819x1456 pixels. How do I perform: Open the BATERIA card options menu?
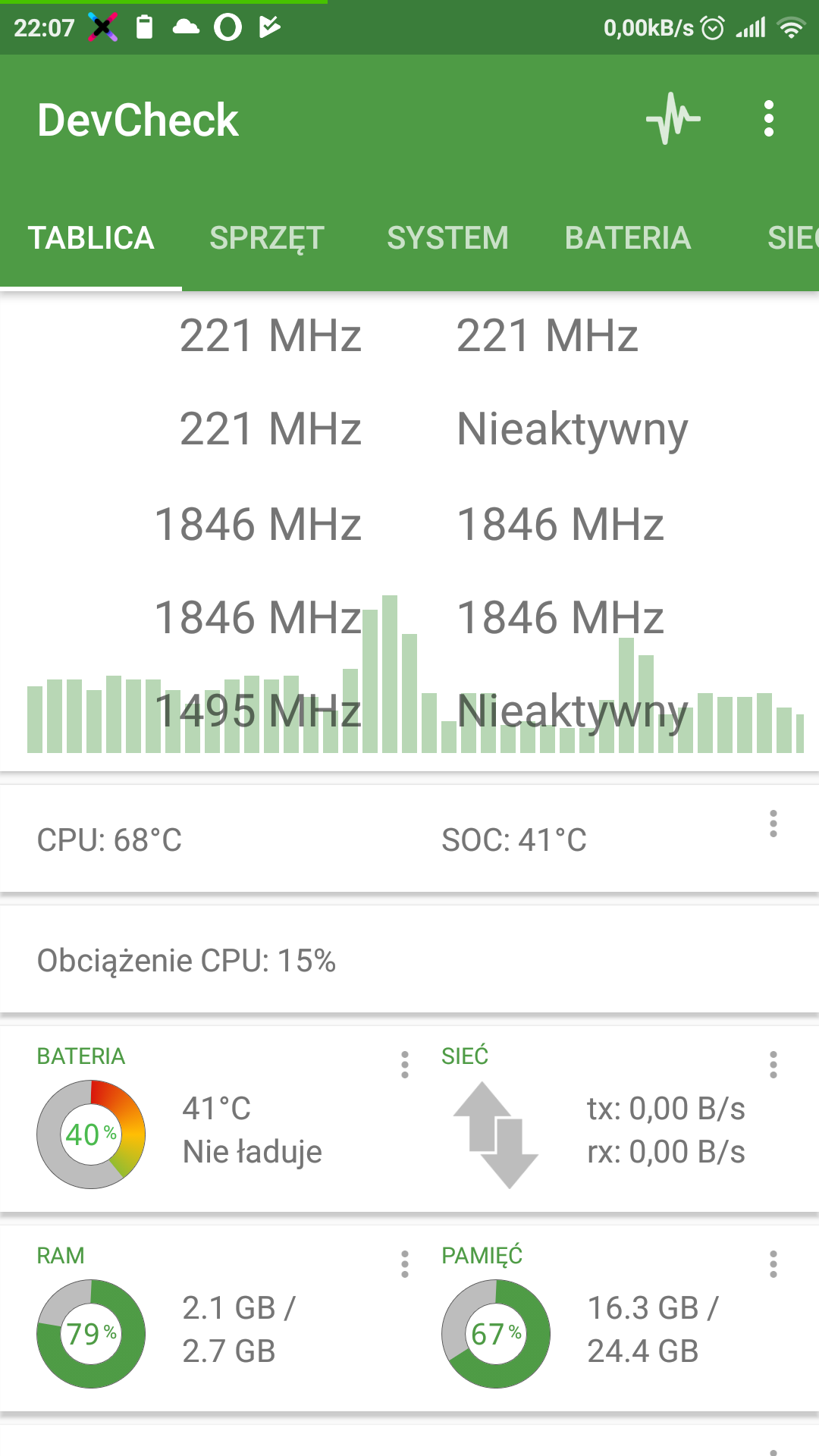coord(405,1065)
